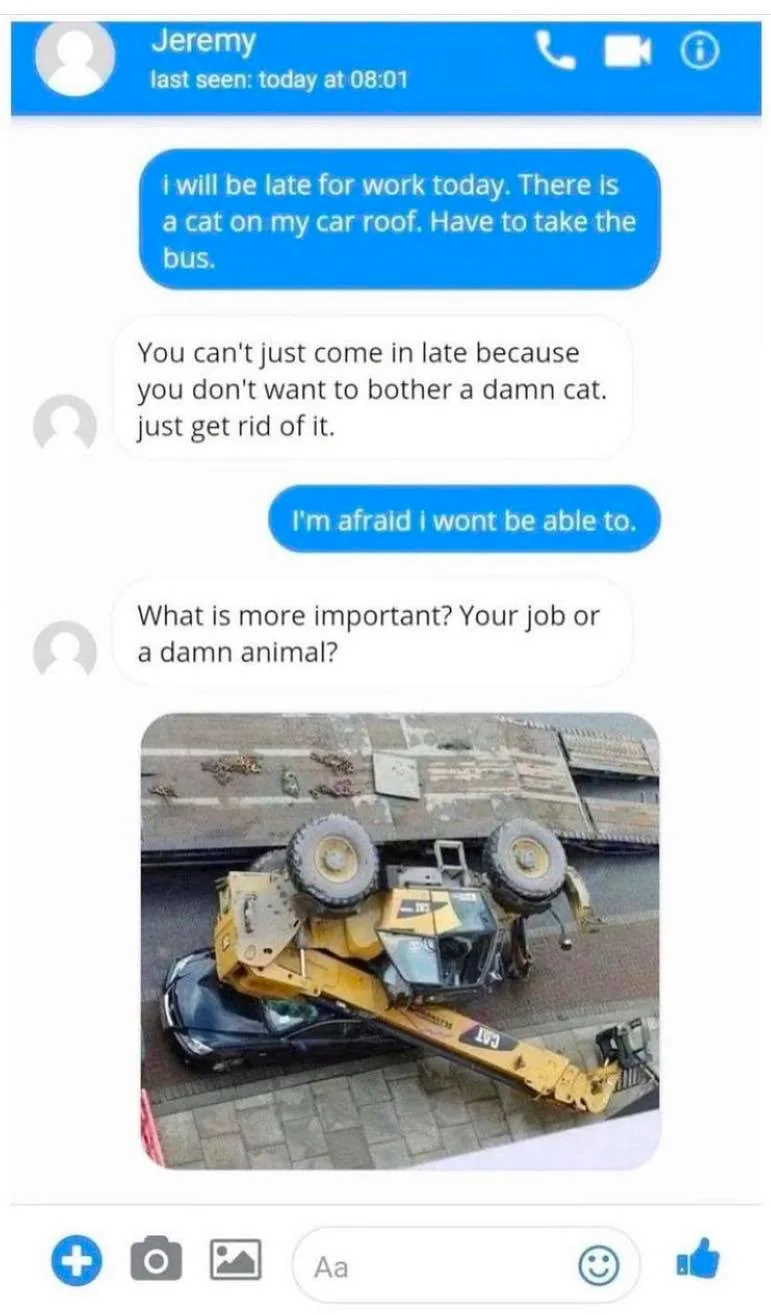Open the photo gallery picker

(235, 1258)
